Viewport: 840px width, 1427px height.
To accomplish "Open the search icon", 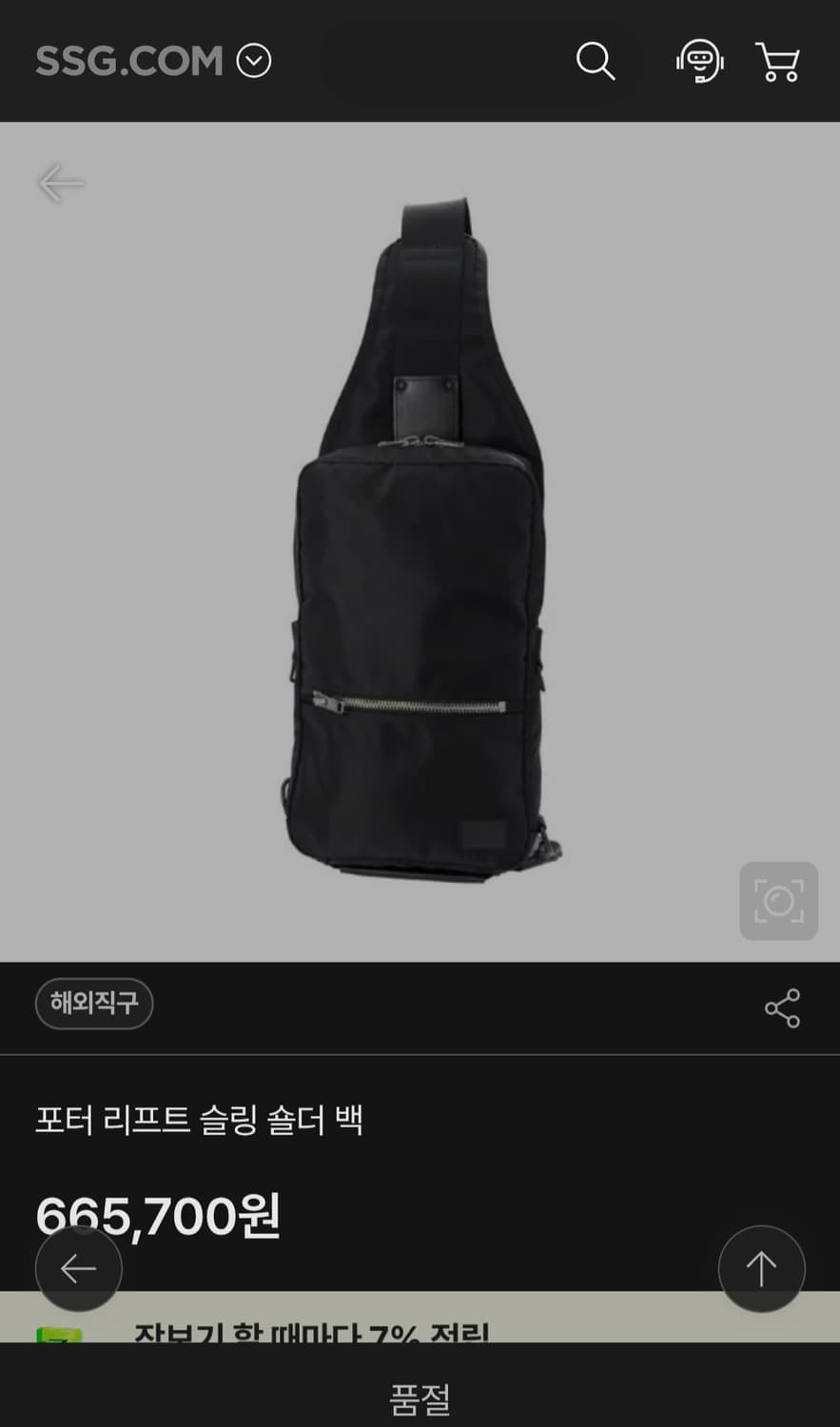I will (x=596, y=61).
